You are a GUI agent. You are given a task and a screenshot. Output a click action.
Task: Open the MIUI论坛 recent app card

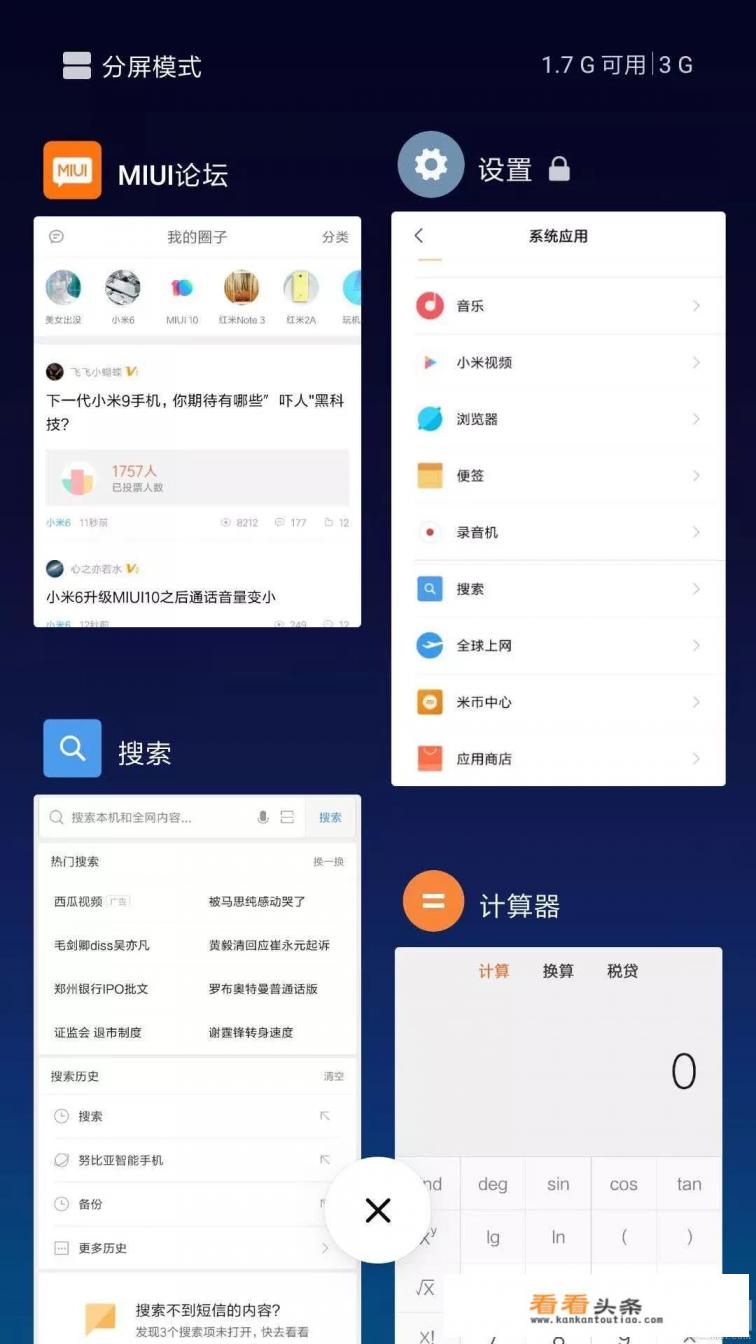pyautogui.click(x=197, y=420)
